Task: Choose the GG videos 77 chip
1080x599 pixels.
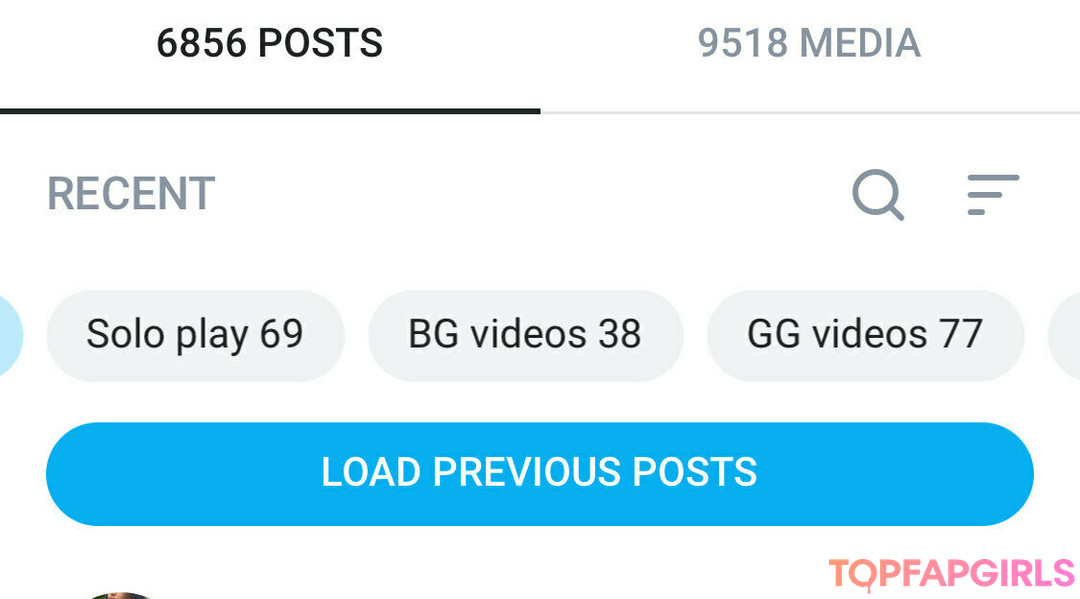Action: pos(865,334)
